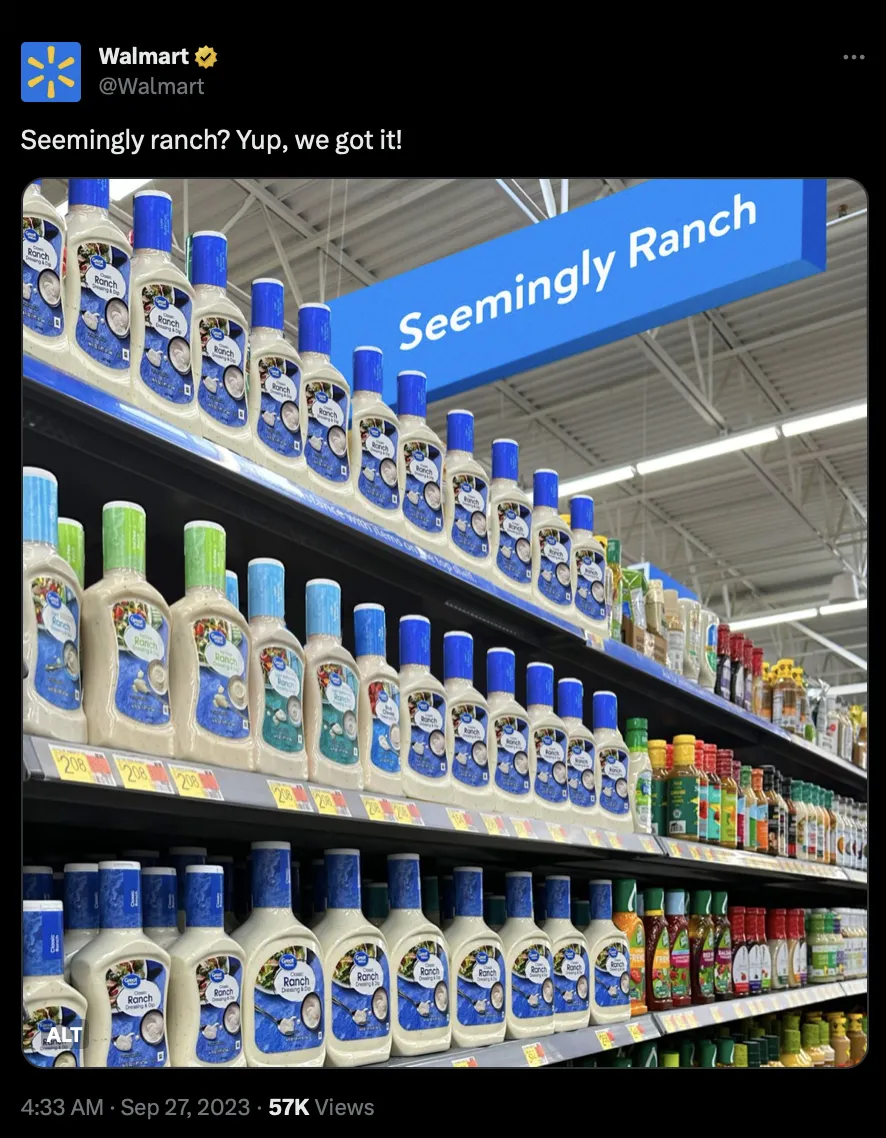
Task: Open the tweet's overflow menu
Action: click(853, 58)
